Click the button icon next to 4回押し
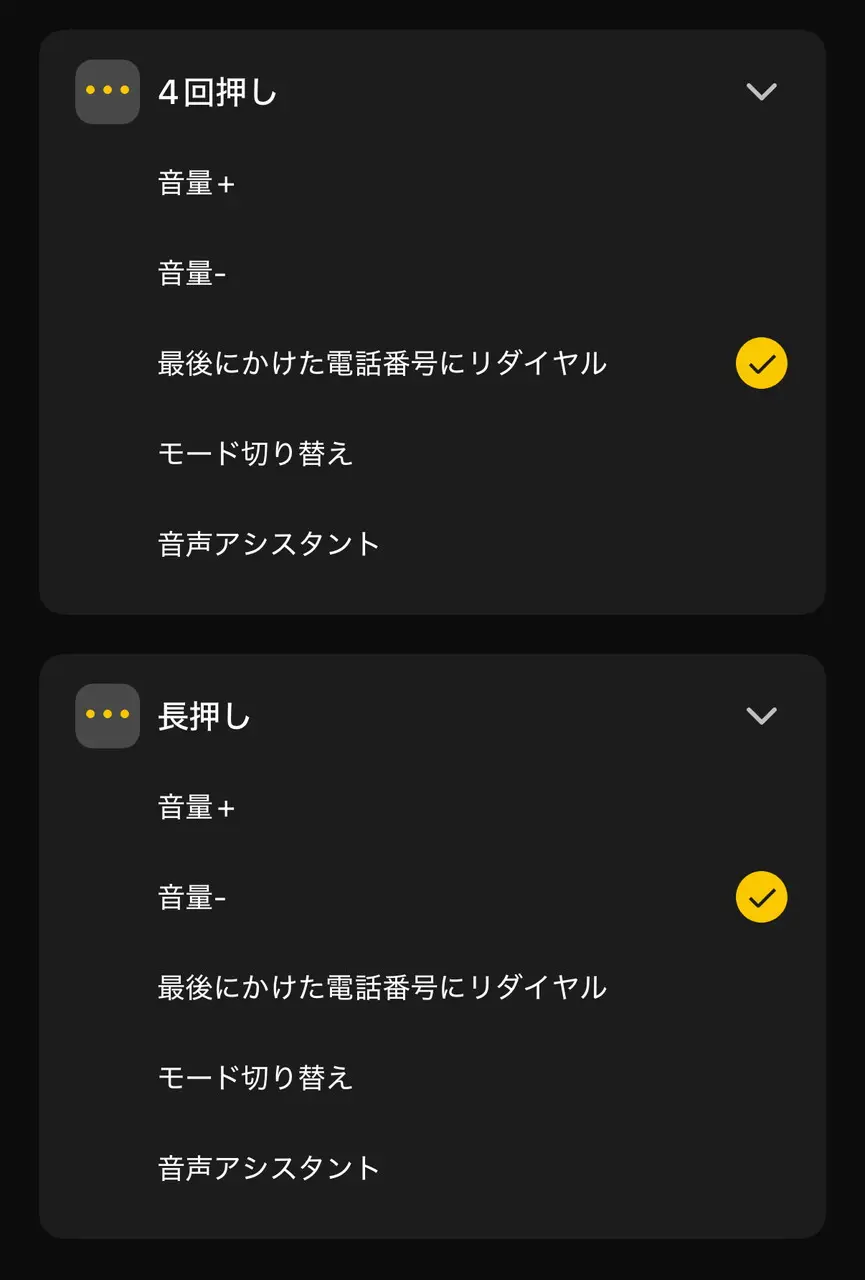The width and height of the screenshot is (865, 1280). click(x=107, y=91)
